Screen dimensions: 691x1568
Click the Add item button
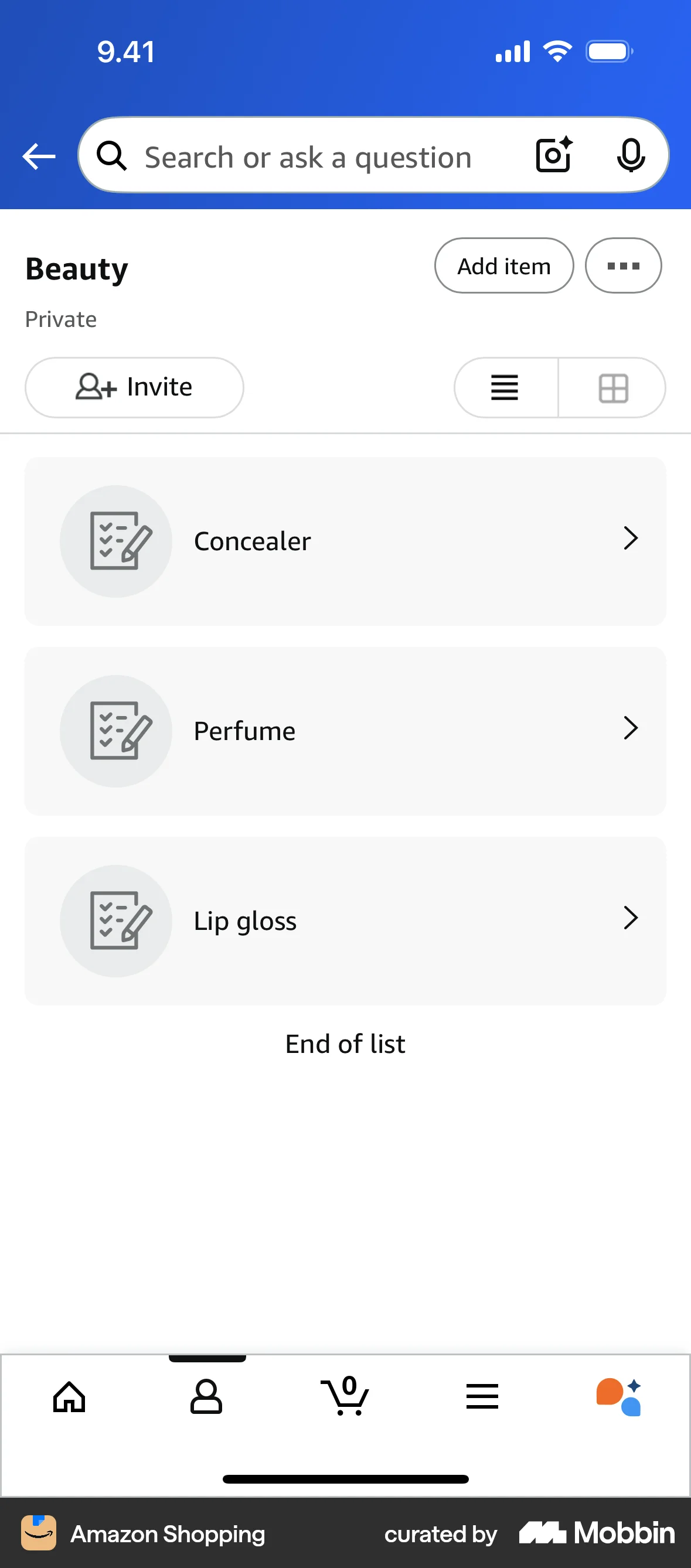coord(503,265)
